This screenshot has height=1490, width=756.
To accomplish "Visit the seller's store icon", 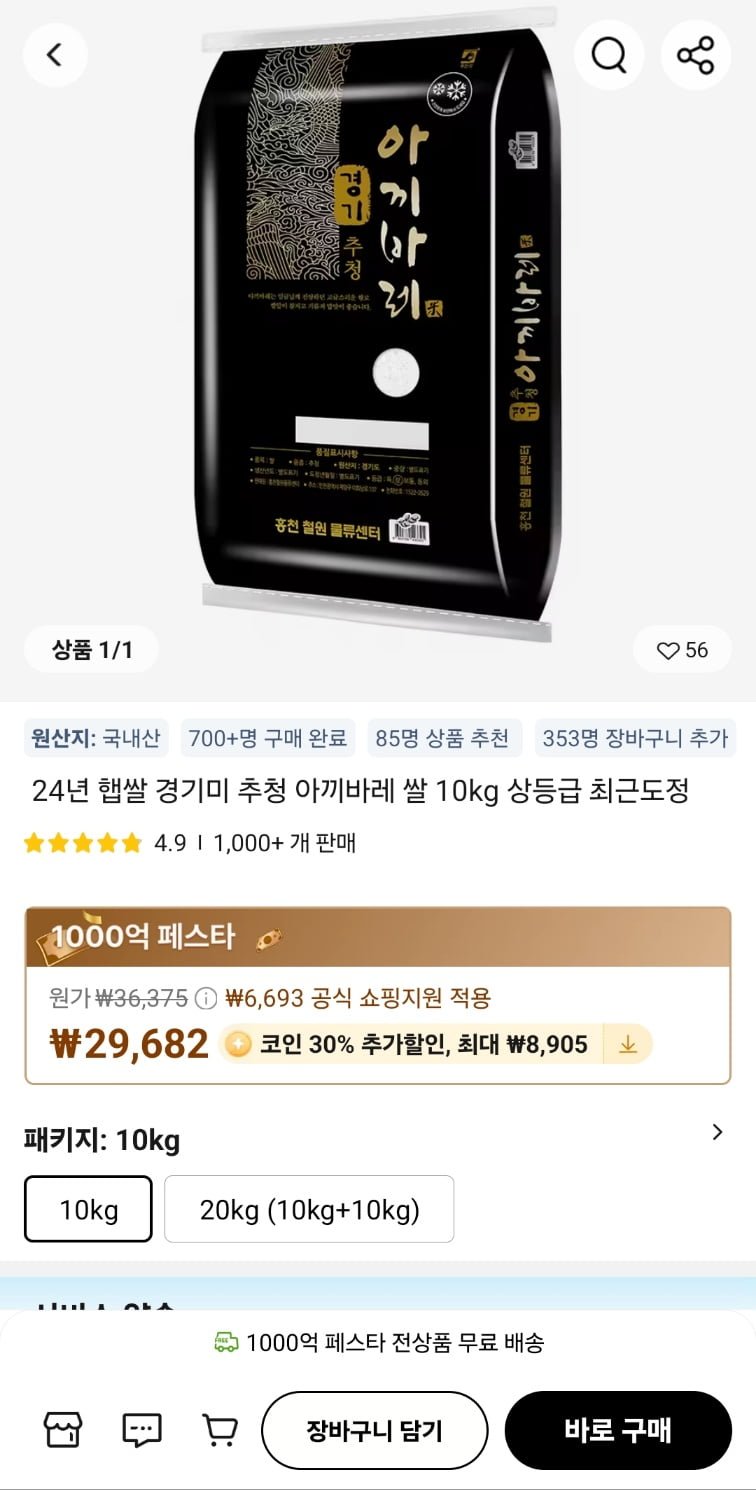I will coord(63,1430).
